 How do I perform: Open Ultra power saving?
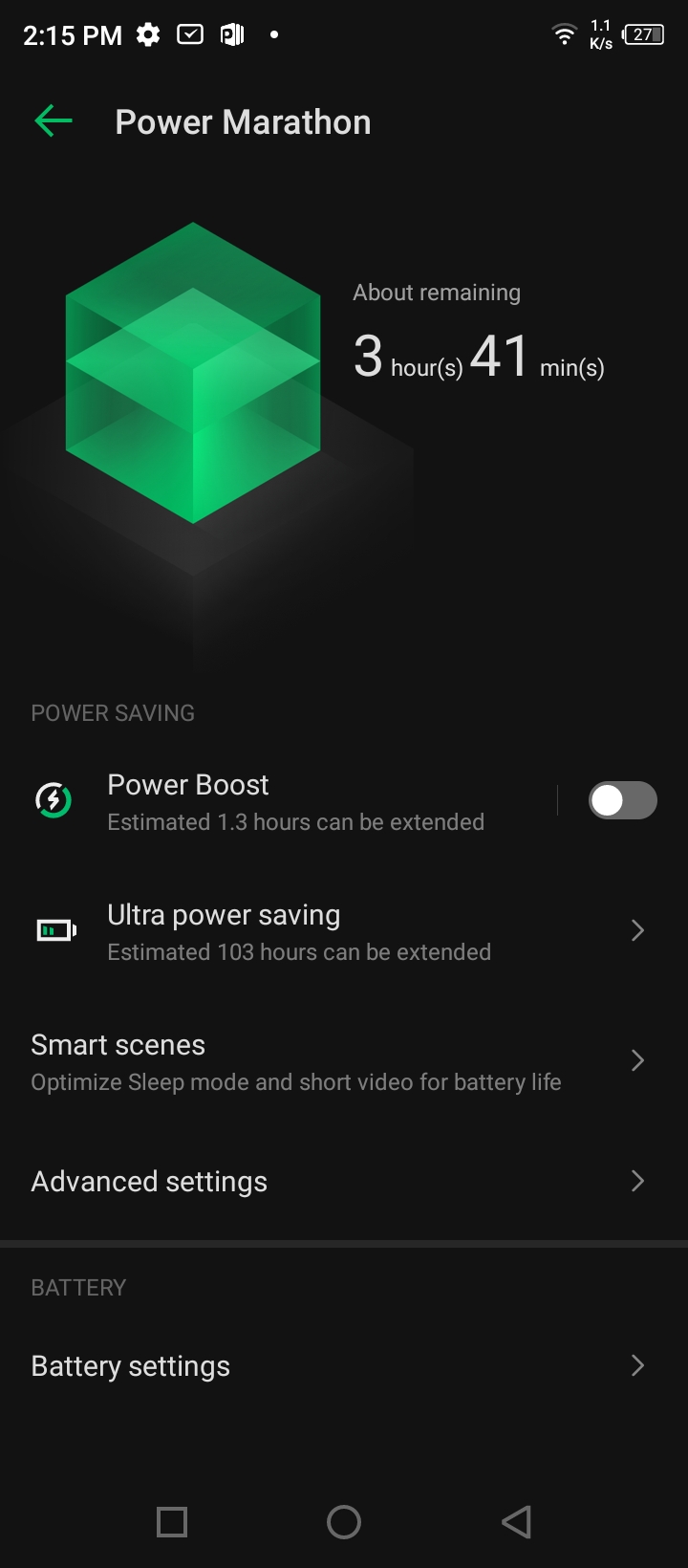pos(344,931)
